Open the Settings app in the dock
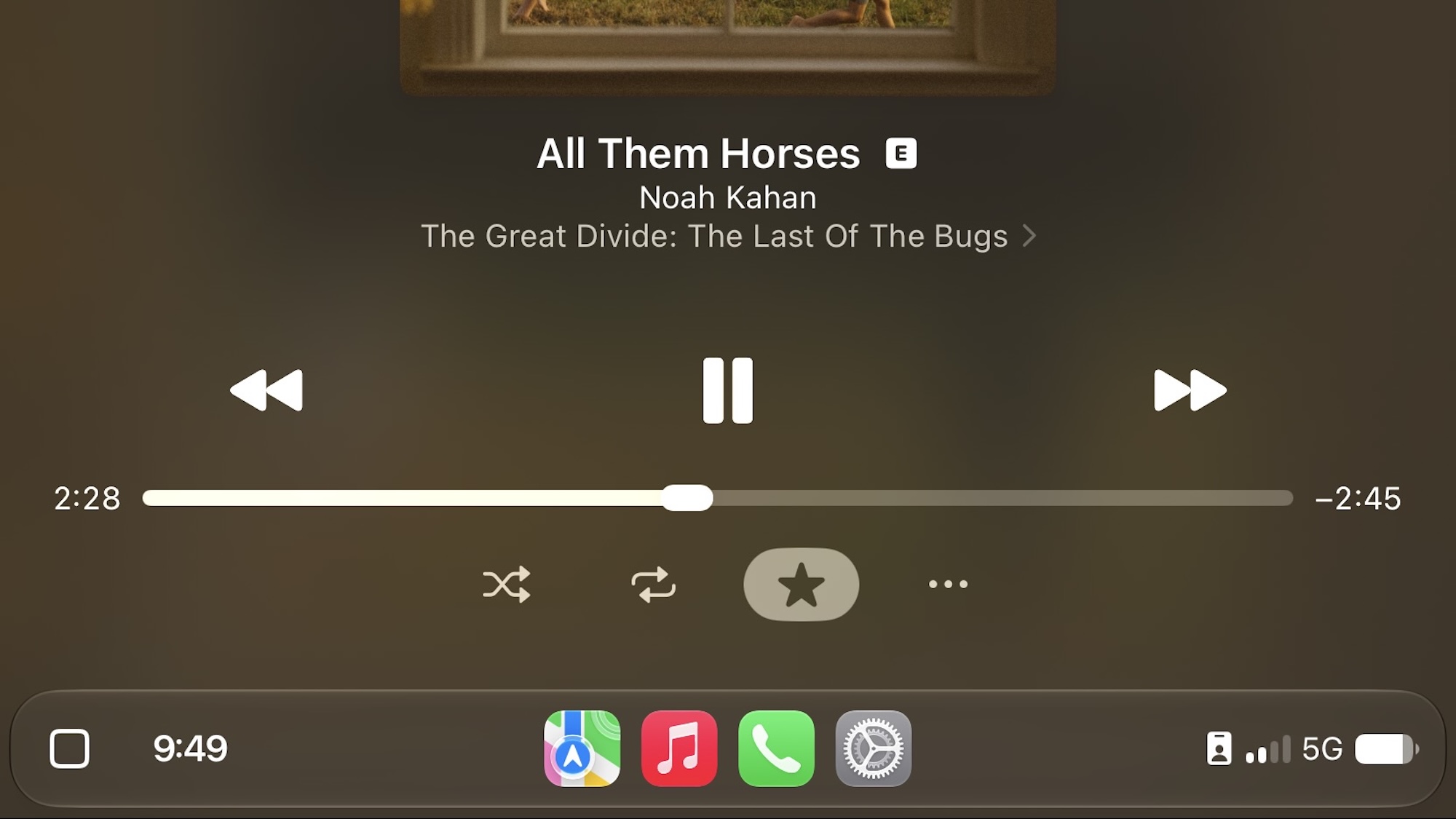This screenshot has width=1456, height=819. pyautogui.click(x=874, y=748)
